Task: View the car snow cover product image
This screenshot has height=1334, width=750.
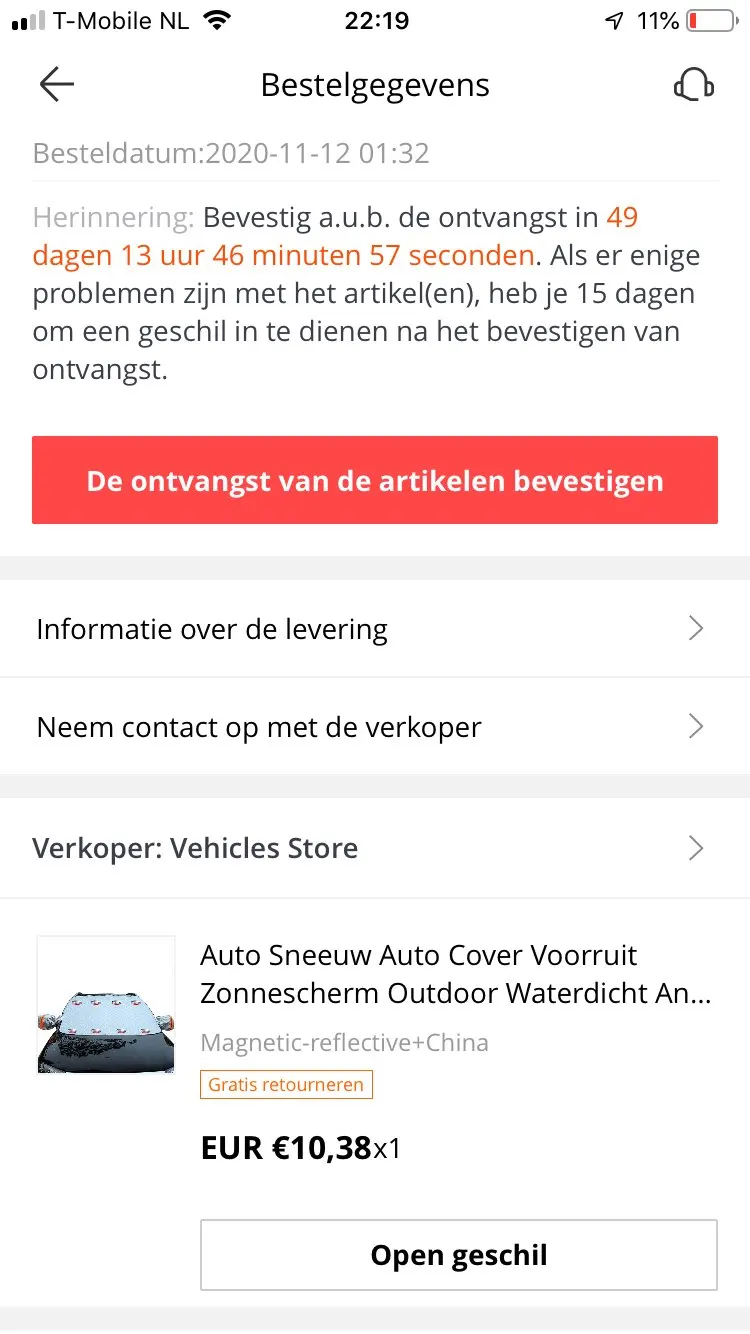Action: (x=106, y=1005)
